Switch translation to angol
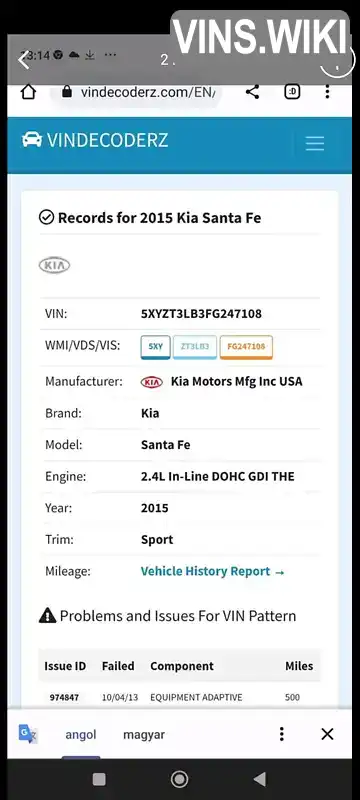This screenshot has height=800, width=360. pos(81,735)
